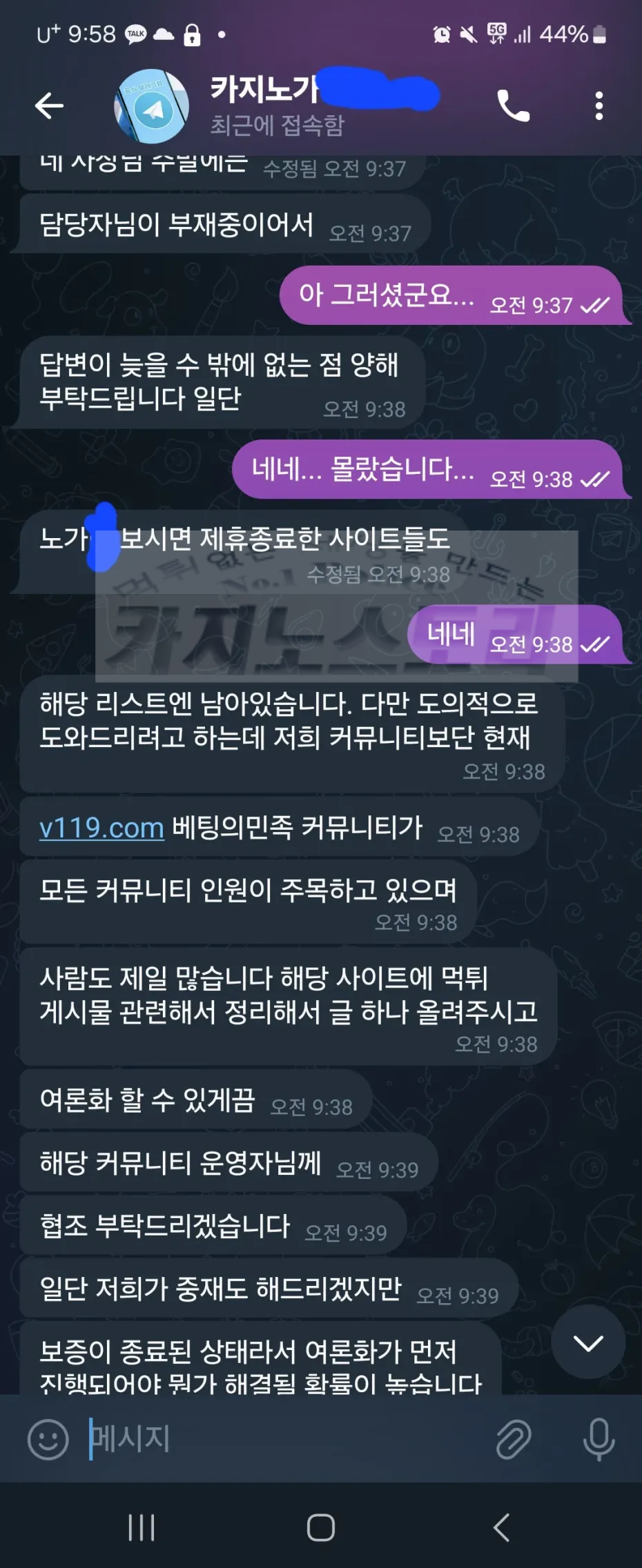The image size is (642, 1568).
Task: Open the three-dot overflow menu
Action: [x=599, y=106]
